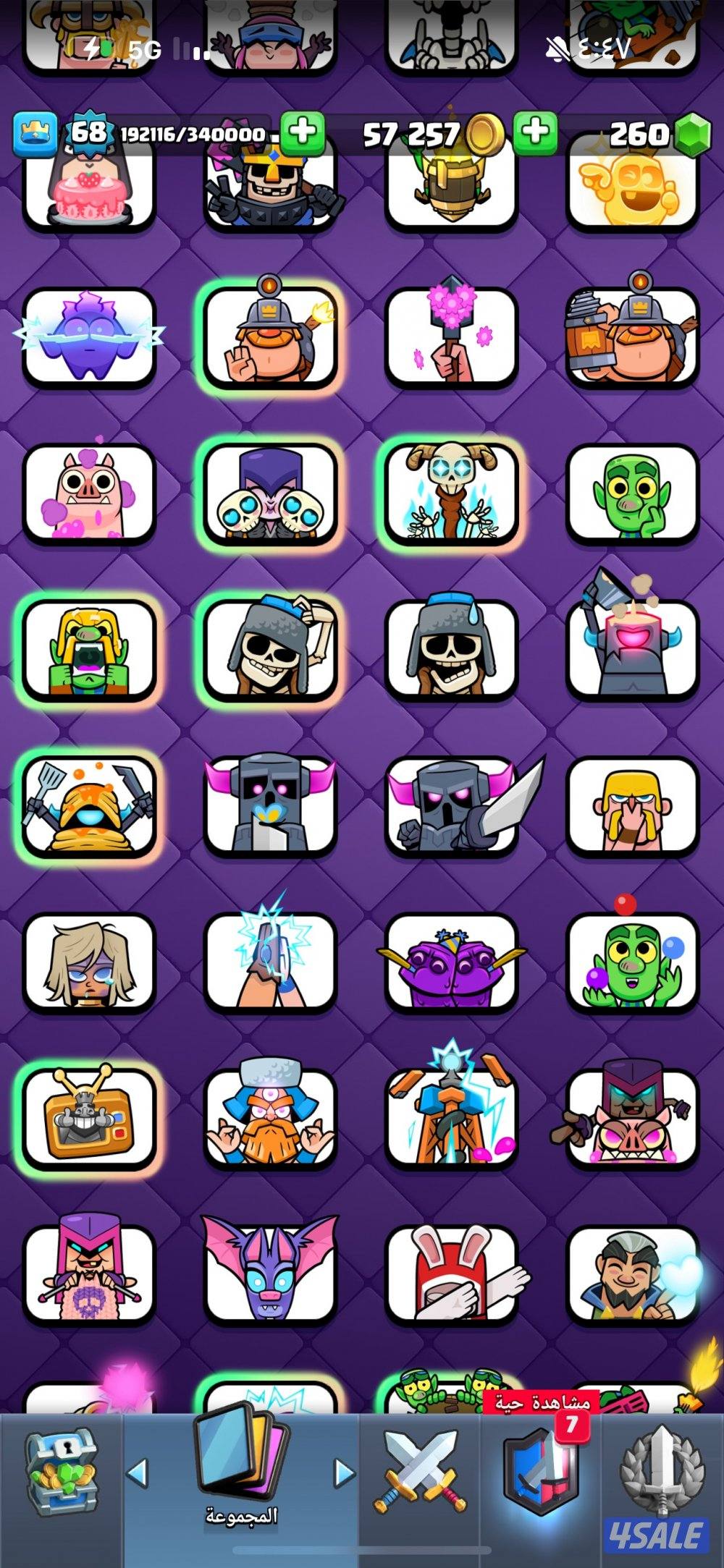Tap the plus button beside the experience bar
724x1568 pixels.
(302, 133)
